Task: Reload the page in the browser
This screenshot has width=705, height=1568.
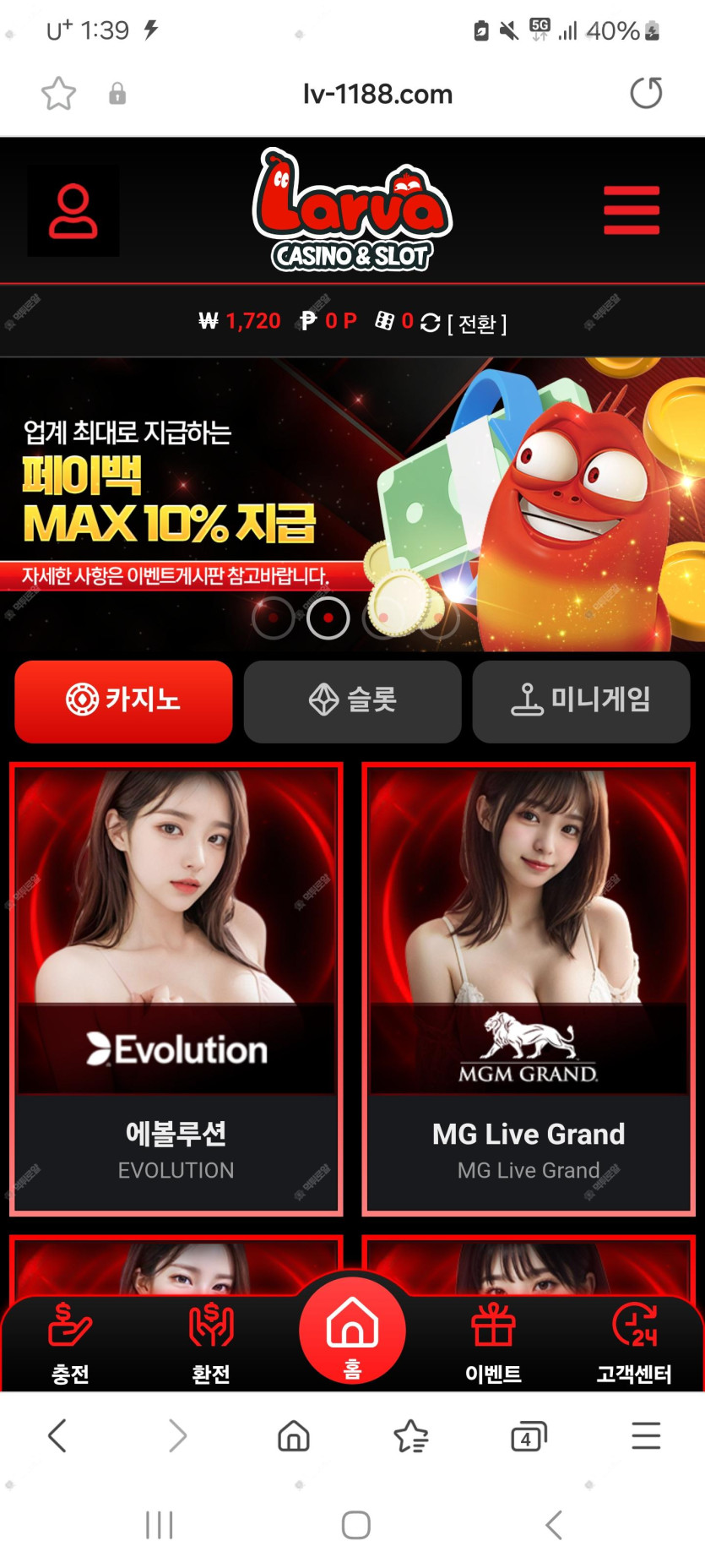Action: 646,93
